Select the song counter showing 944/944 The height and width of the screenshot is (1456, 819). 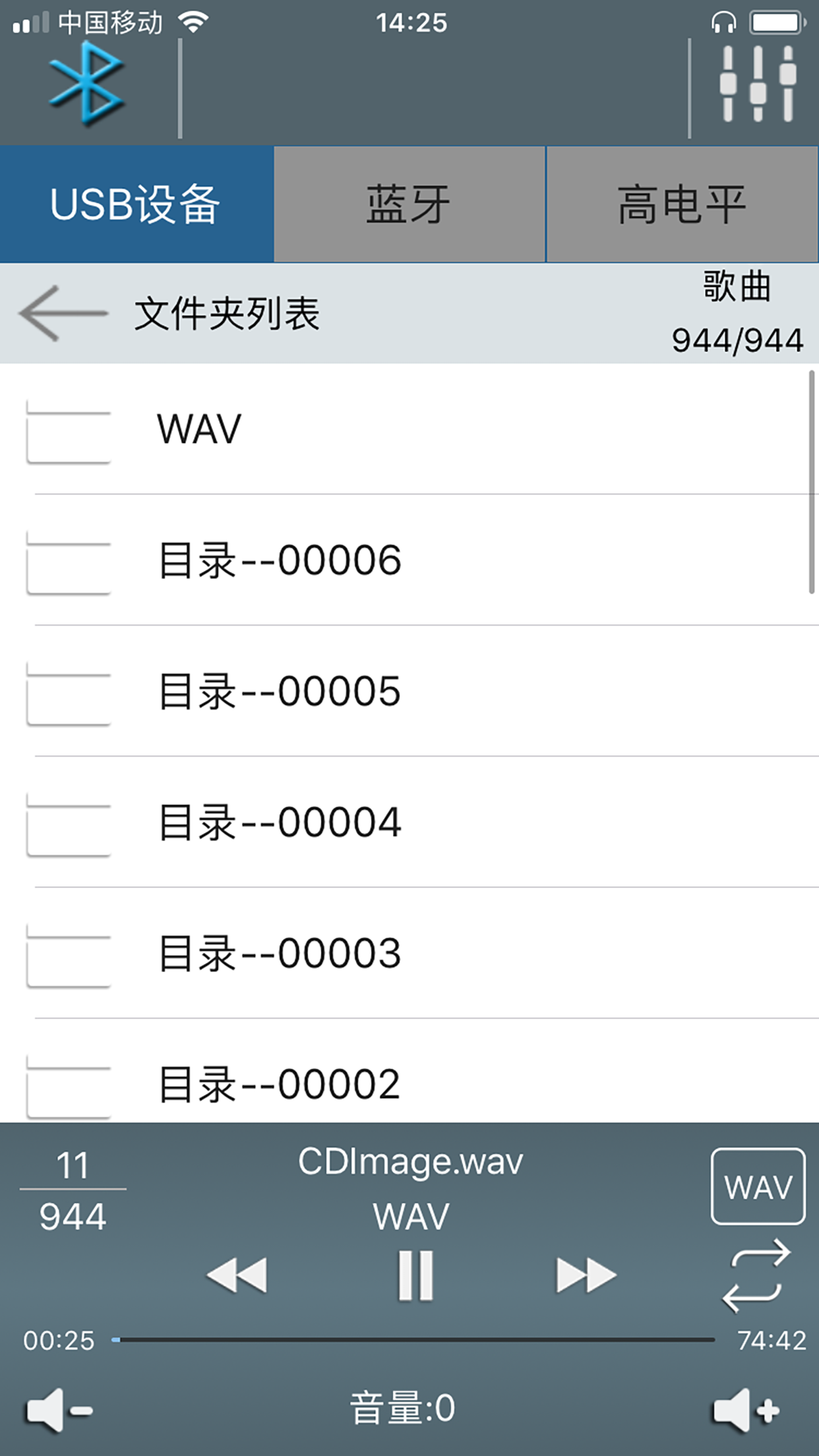coord(737,341)
